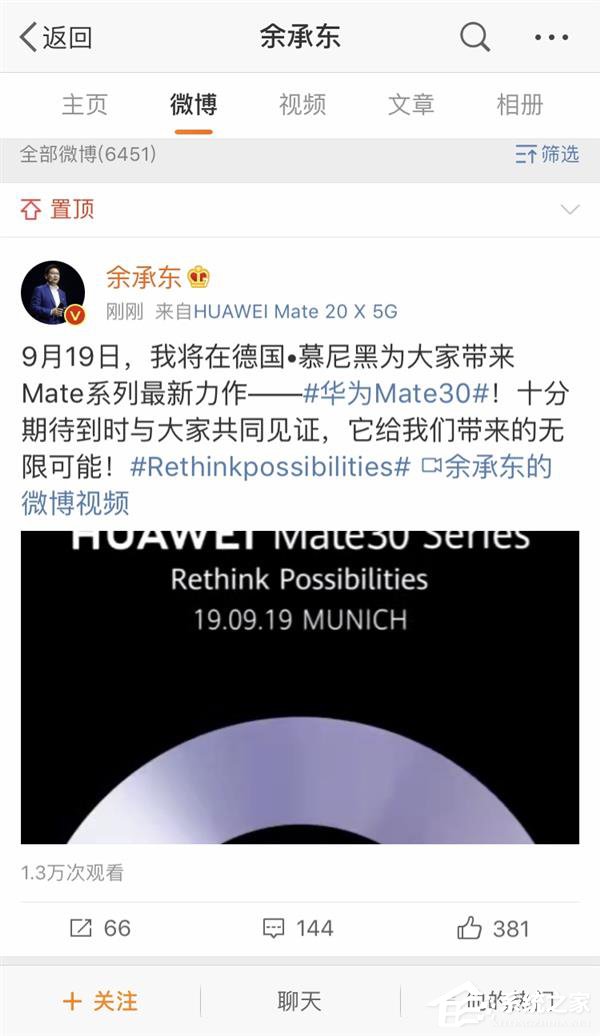Go back using the 返回 arrow
The image size is (600, 1036).
coord(56,38)
